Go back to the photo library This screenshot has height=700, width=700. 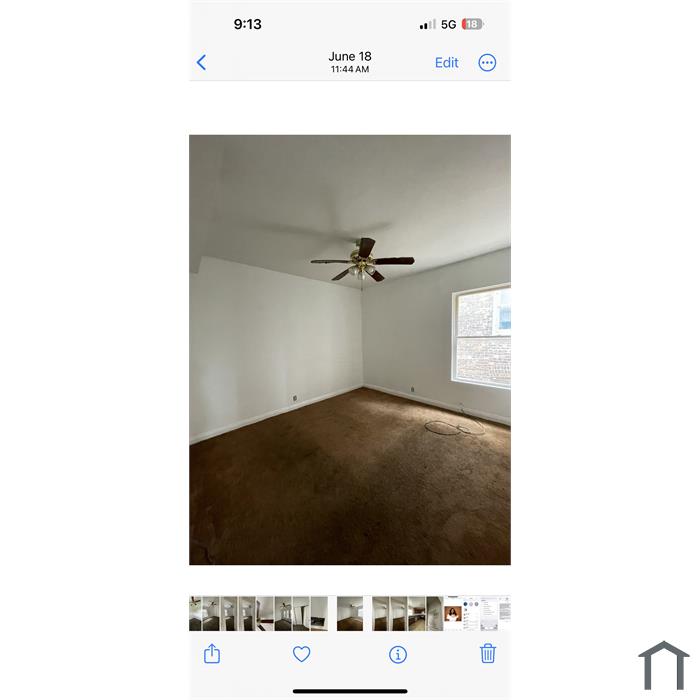201,63
